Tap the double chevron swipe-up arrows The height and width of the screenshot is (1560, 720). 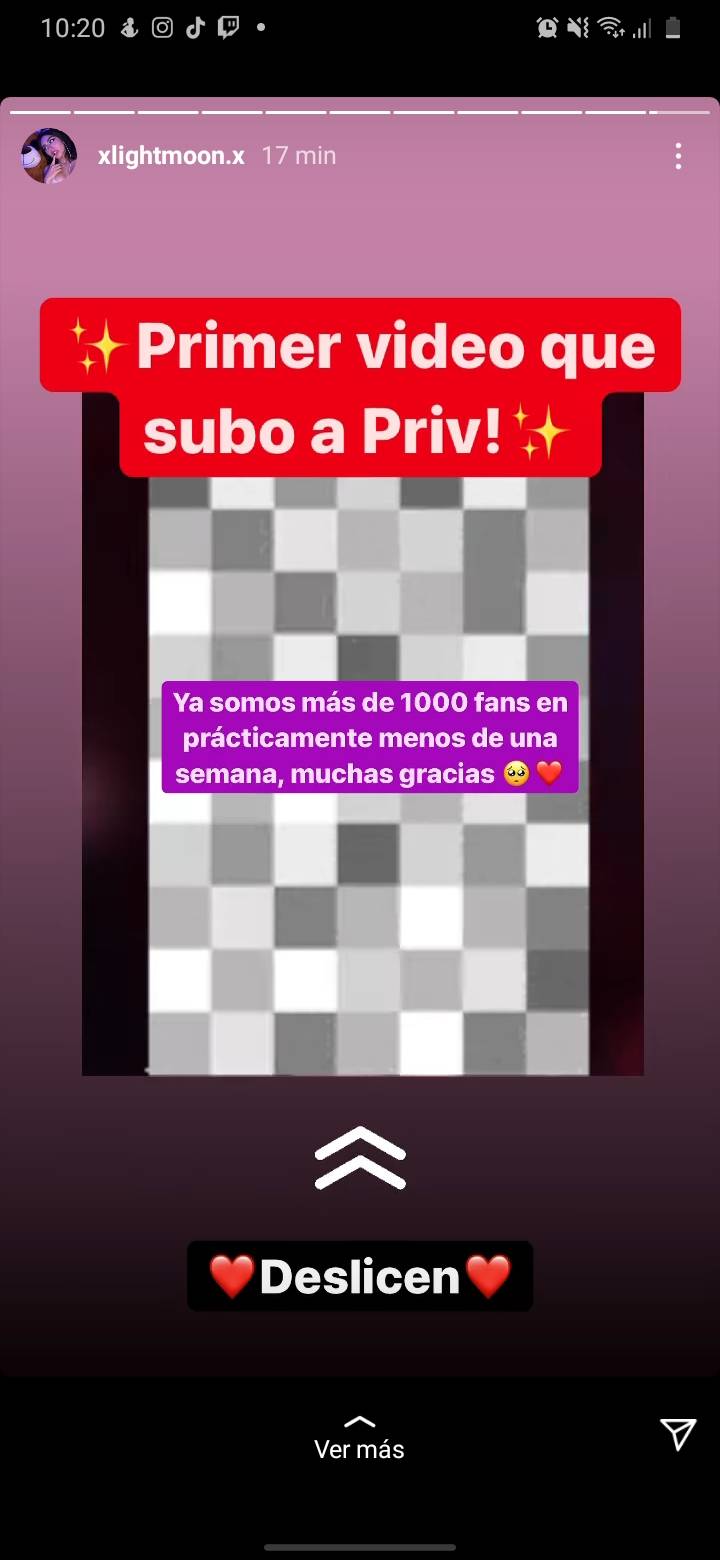[359, 1157]
